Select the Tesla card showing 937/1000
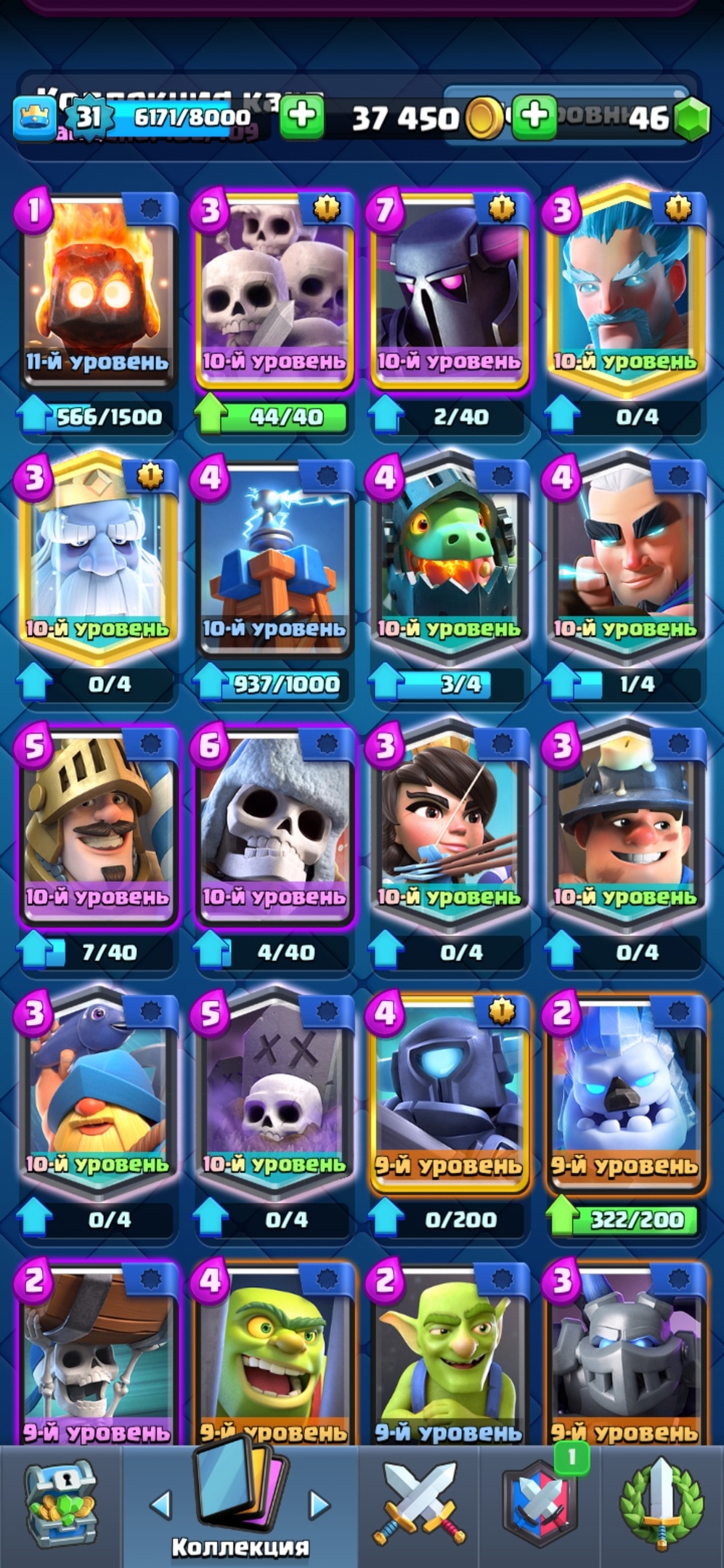 coord(274,558)
